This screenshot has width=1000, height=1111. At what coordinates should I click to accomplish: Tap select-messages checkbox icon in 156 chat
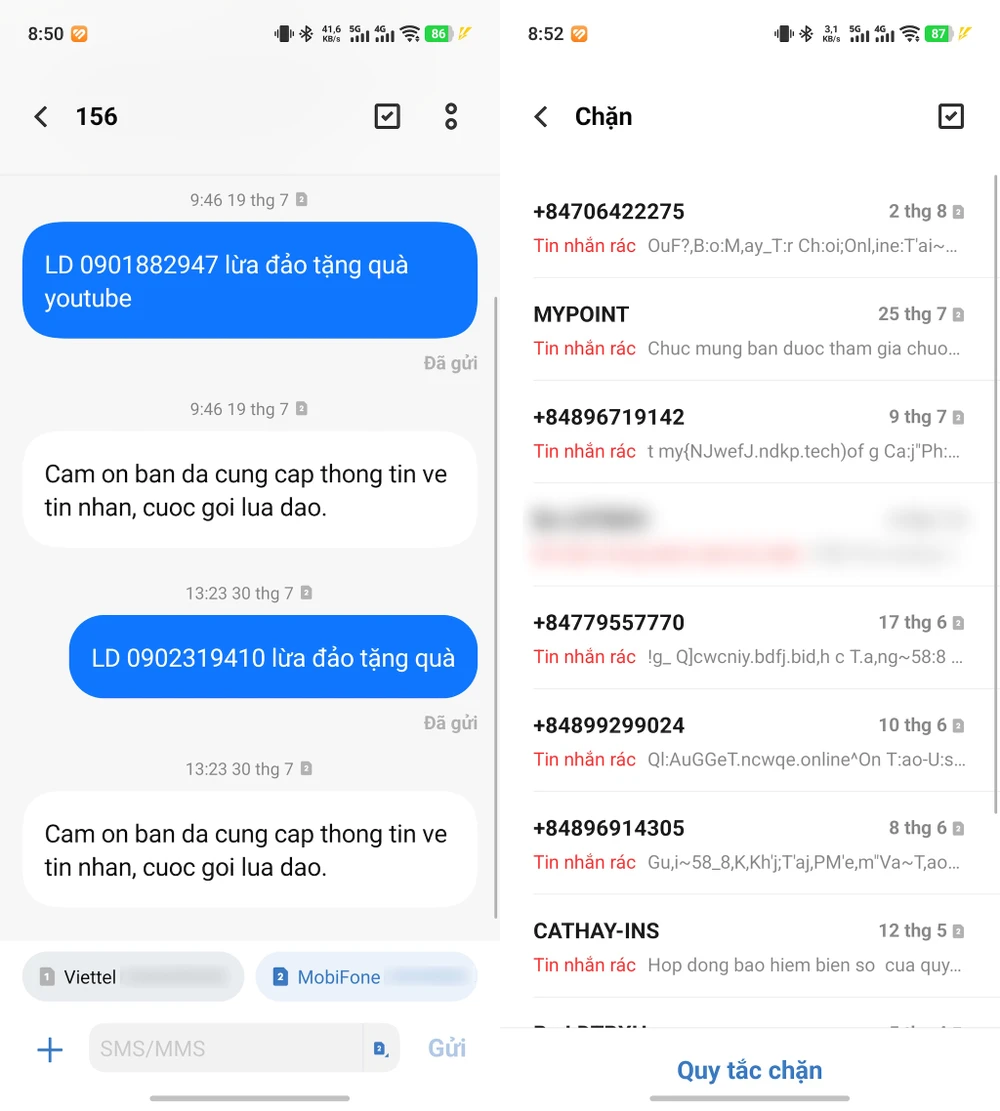(387, 117)
